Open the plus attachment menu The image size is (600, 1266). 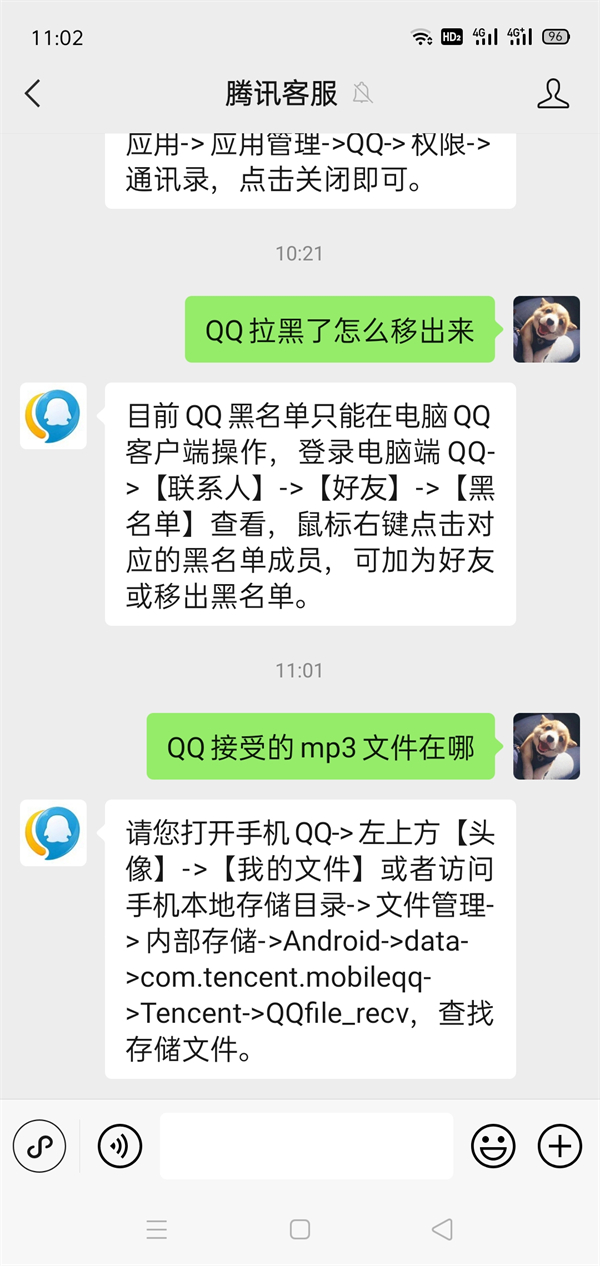(560, 1146)
